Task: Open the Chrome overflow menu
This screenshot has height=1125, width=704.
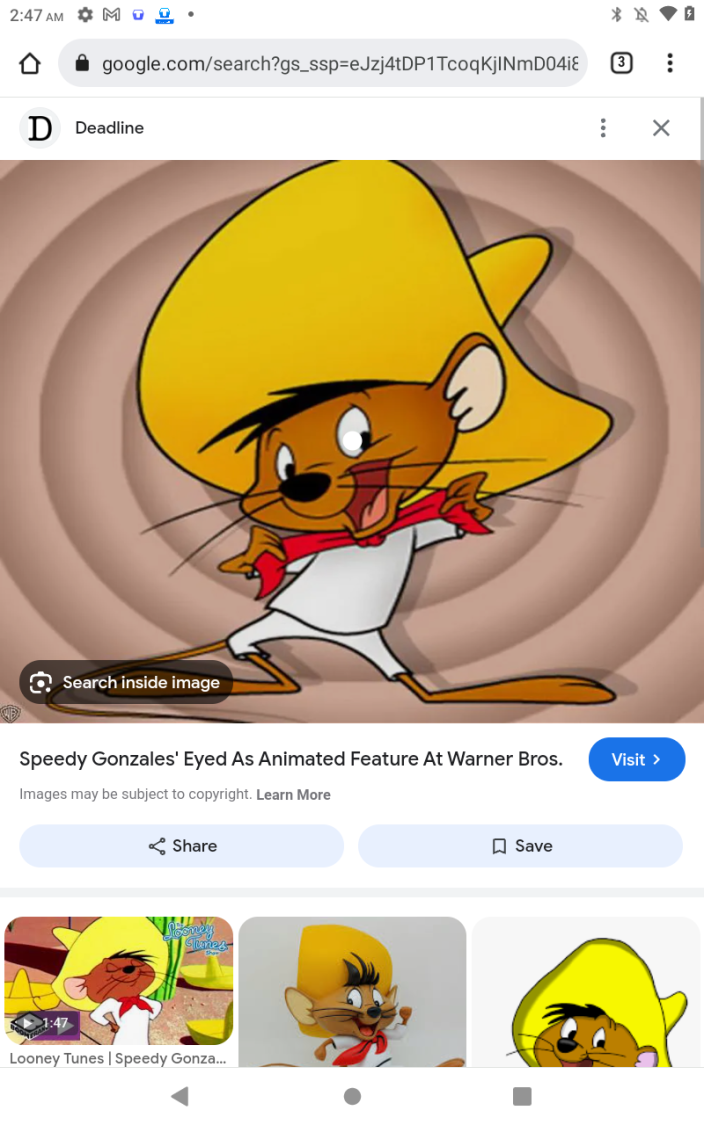Action: [x=669, y=64]
